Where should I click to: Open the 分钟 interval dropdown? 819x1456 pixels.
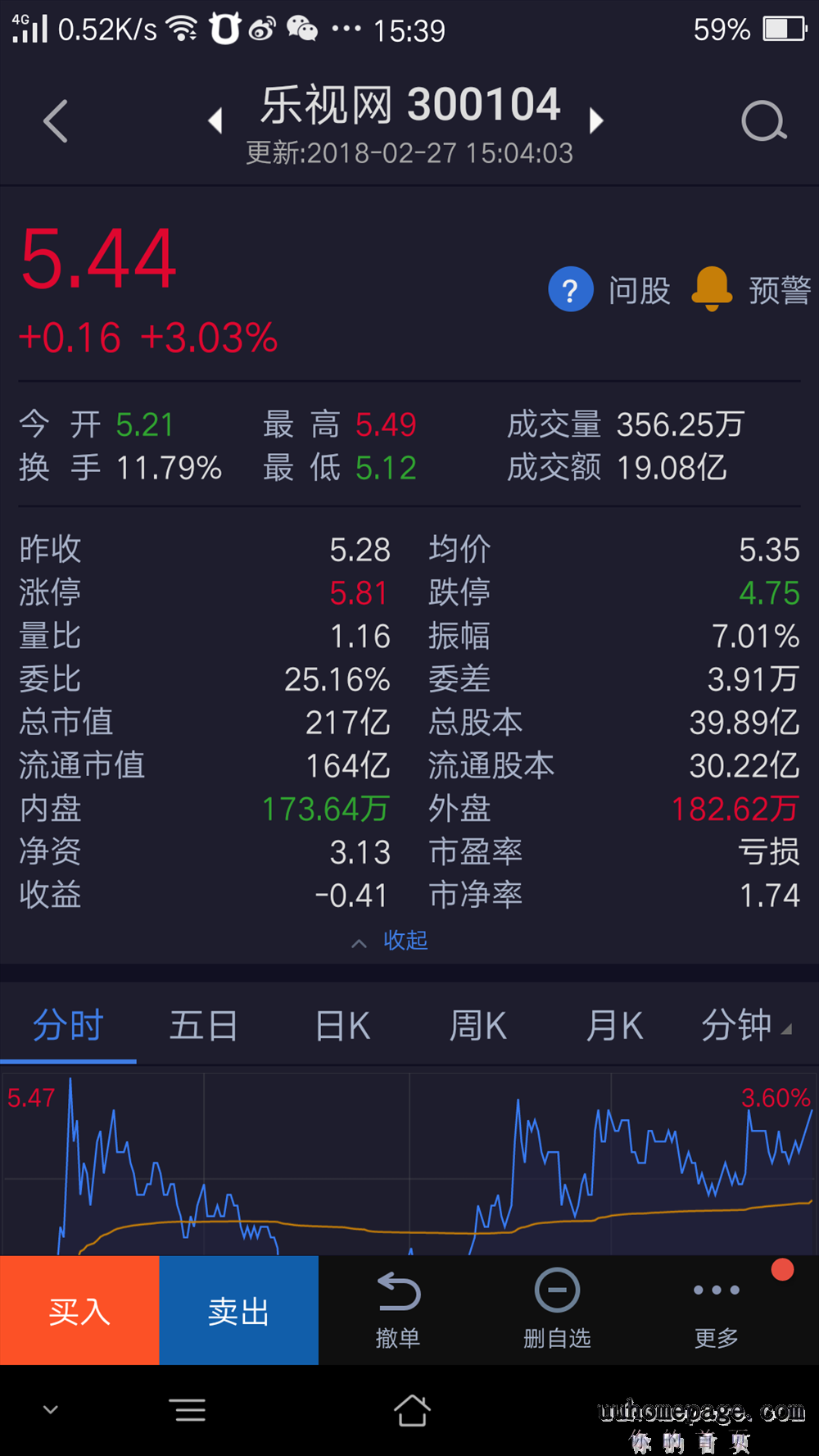(744, 1026)
